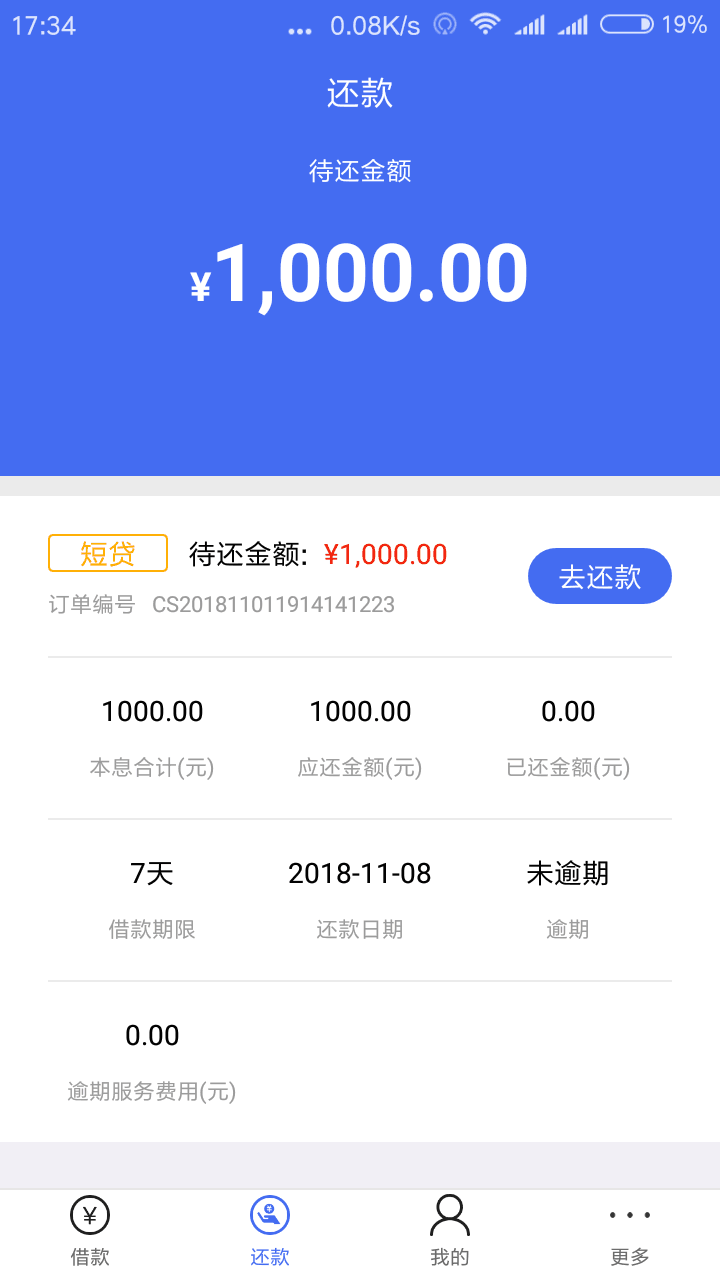Open the 更多 tab
Viewport: 720px width, 1280px height.
tap(630, 1234)
